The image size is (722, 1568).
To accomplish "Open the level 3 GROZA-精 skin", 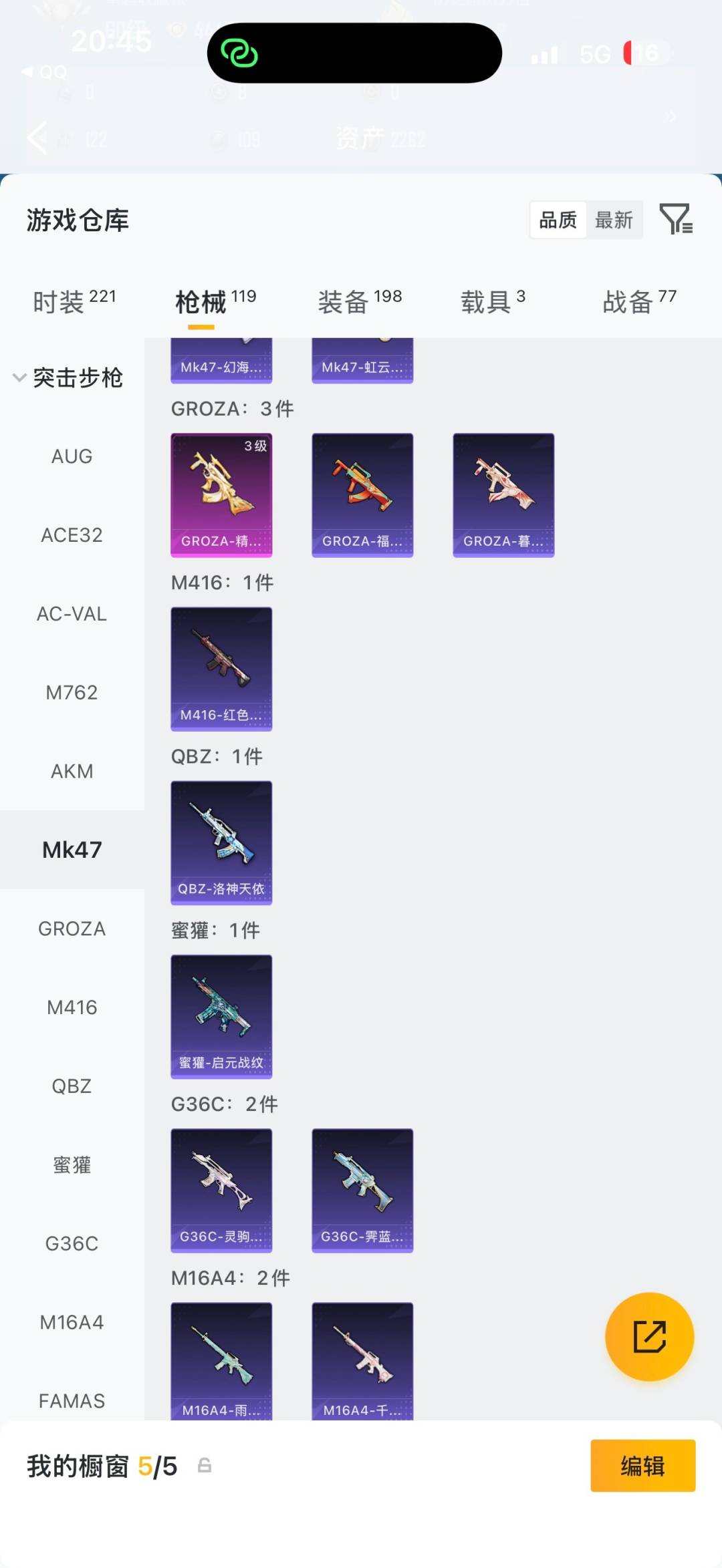I will tap(221, 495).
